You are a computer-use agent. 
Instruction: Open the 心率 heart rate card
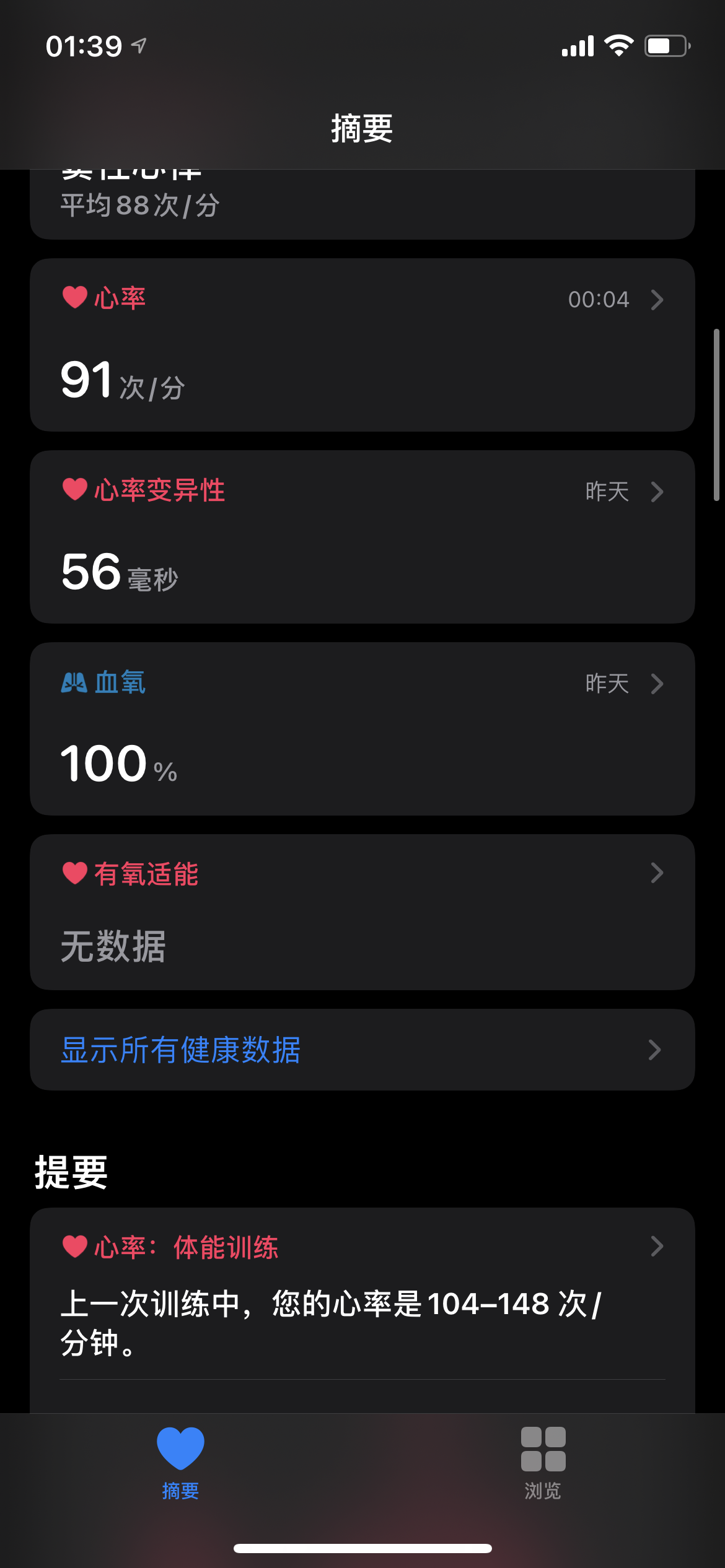pos(362,344)
